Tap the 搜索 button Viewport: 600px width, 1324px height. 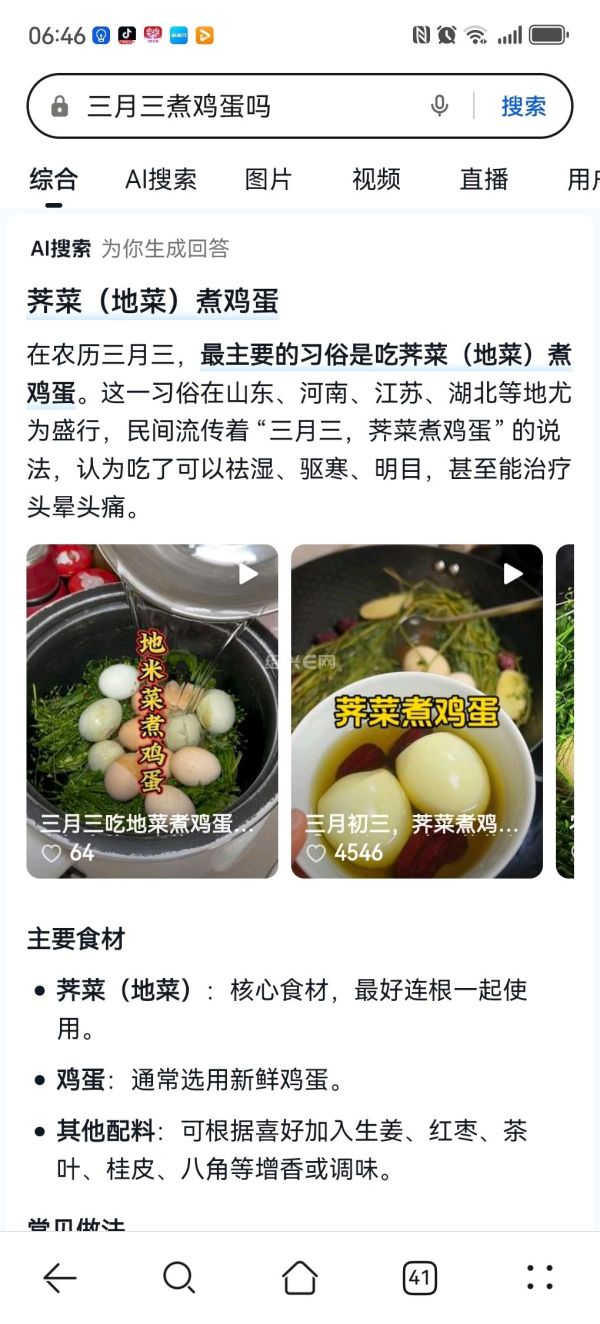pyautogui.click(x=523, y=106)
